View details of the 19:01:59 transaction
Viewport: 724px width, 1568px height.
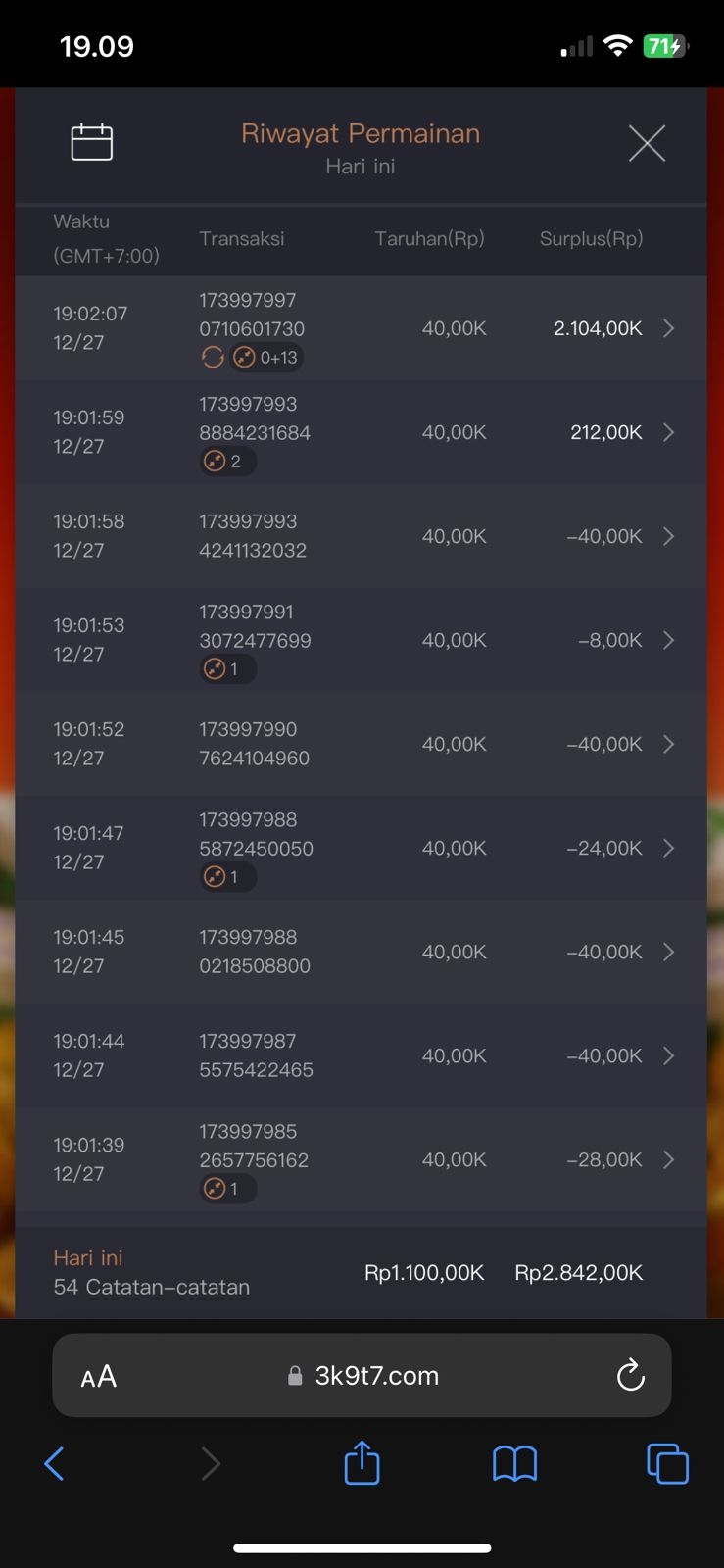pyautogui.click(x=667, y=432)
